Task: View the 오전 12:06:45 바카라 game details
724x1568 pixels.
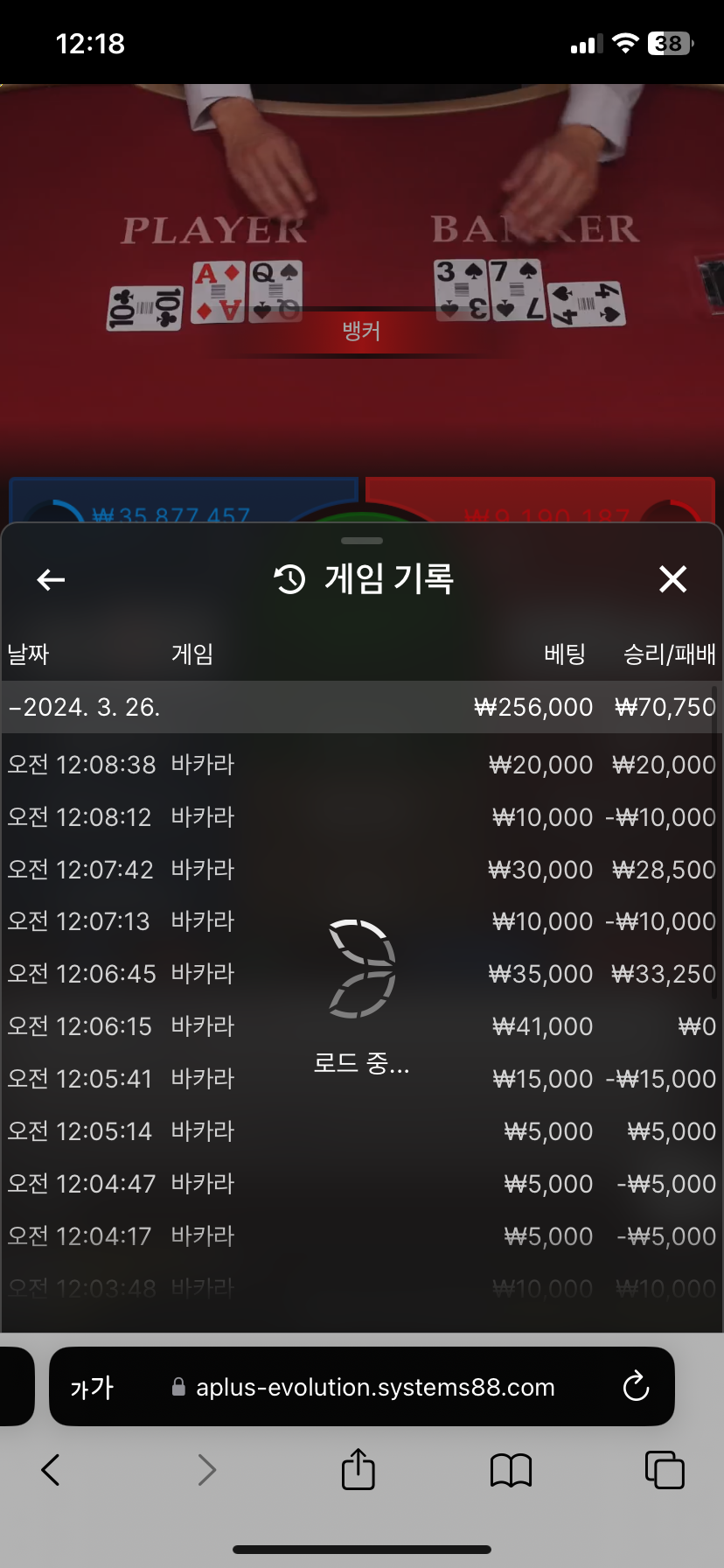Action: click(361, 974)
